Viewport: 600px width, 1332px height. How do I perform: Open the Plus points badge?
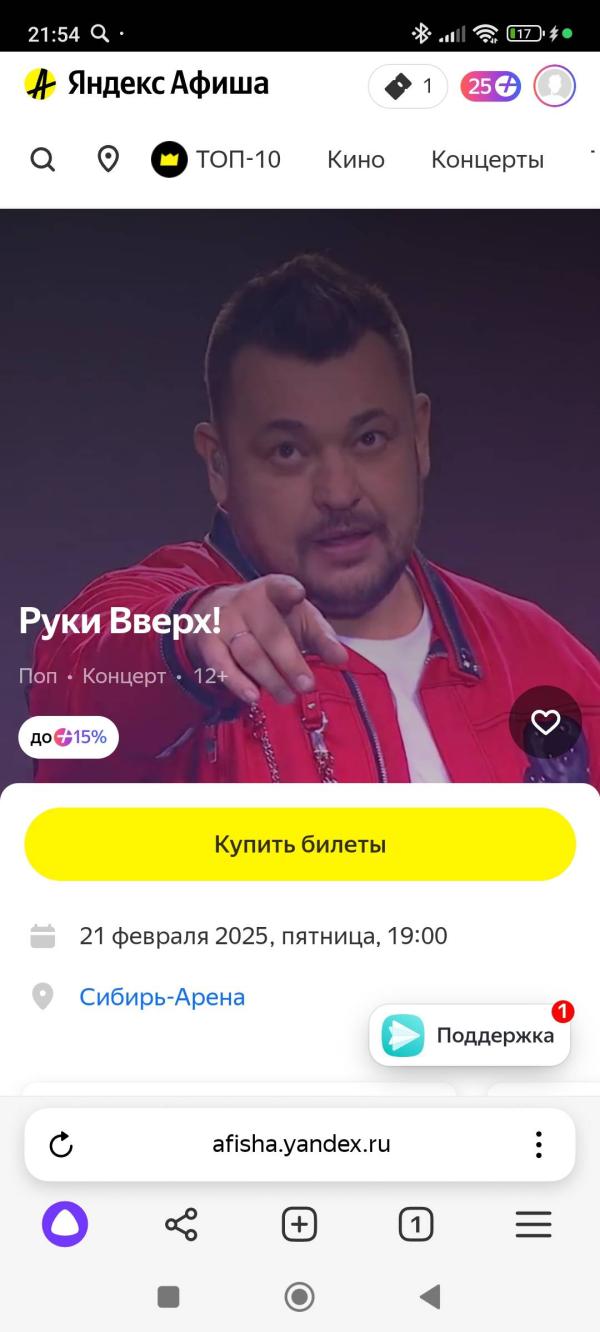tap(490, 86)
